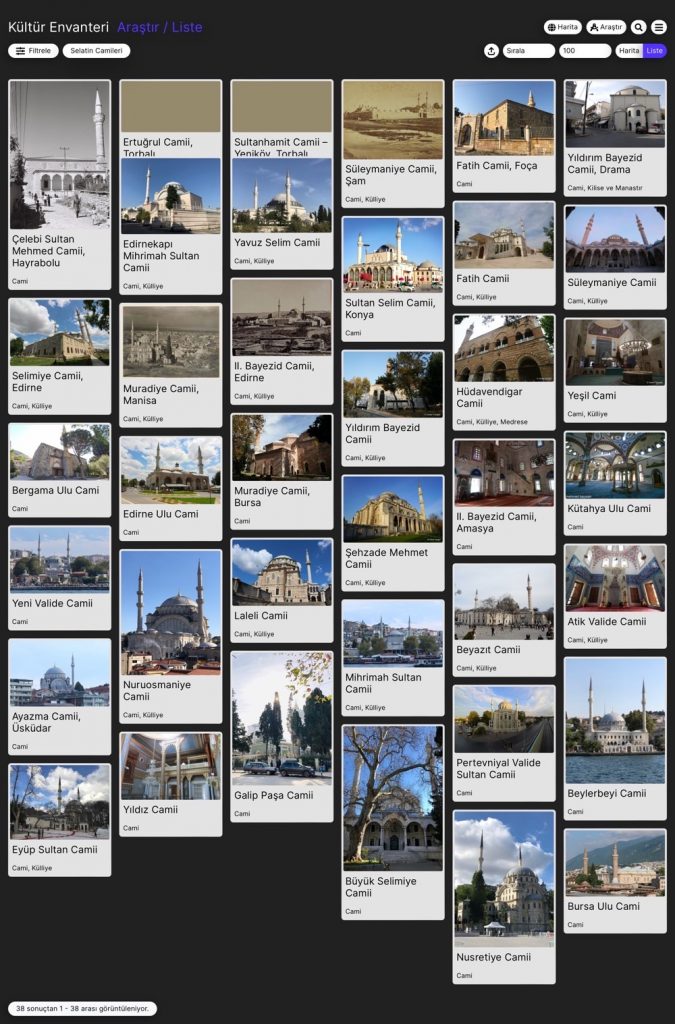Switch to Harita view in the toggle
This screenshot has height=1024, width=675.
[x=629, y=51]
